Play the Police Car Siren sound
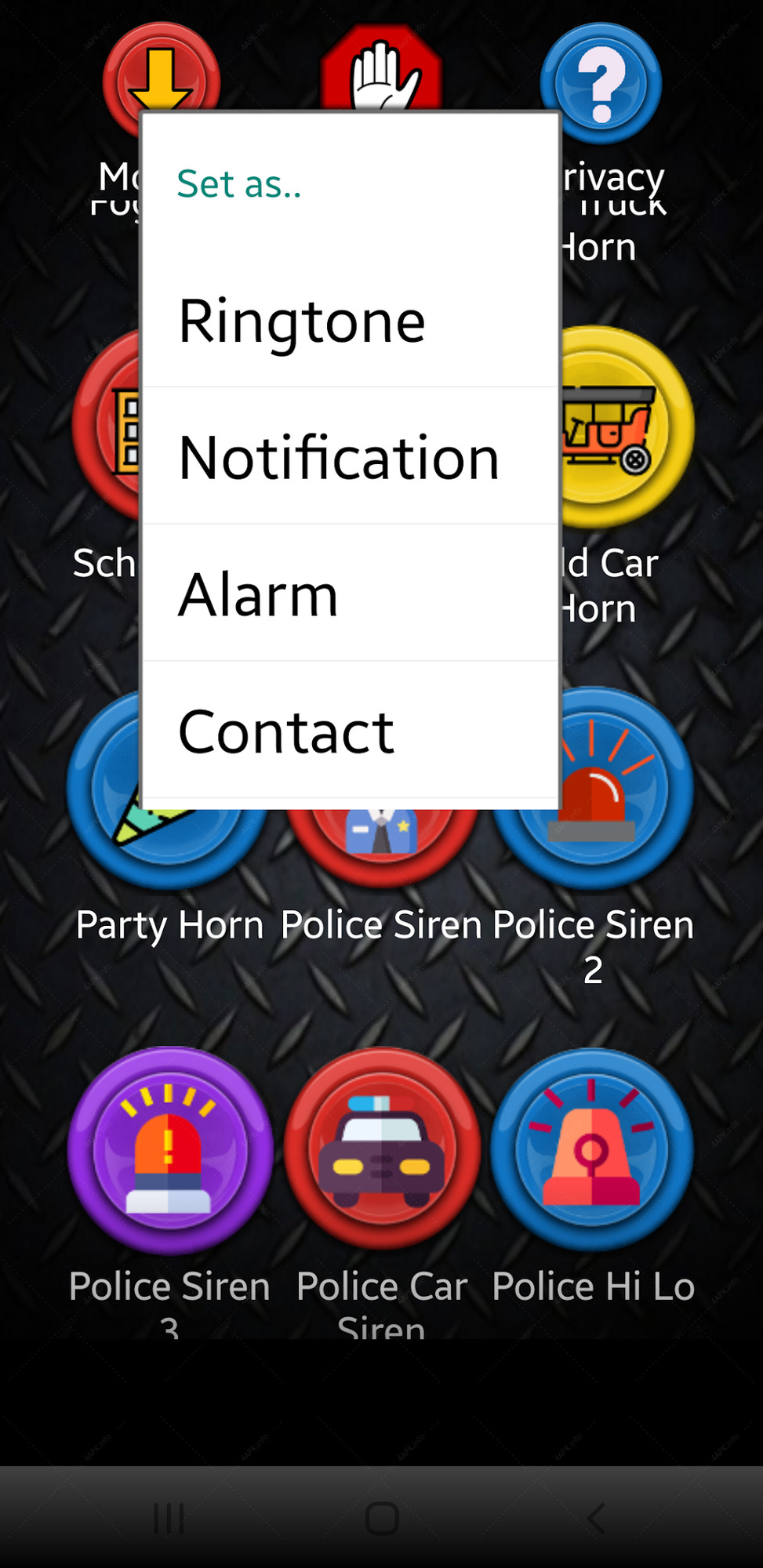 [382, 1149]
